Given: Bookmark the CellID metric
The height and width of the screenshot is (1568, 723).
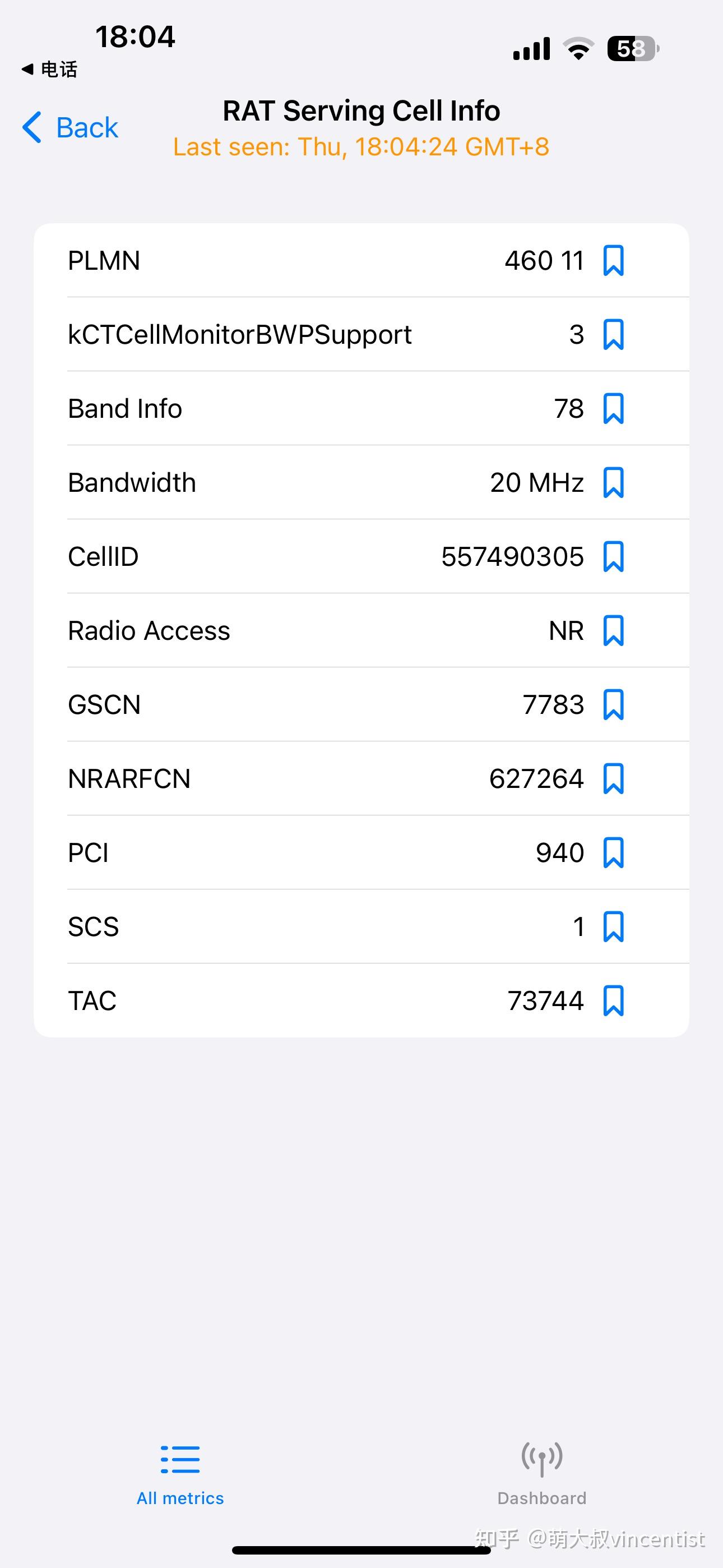Looking at the screenshot, I should 614,556.
